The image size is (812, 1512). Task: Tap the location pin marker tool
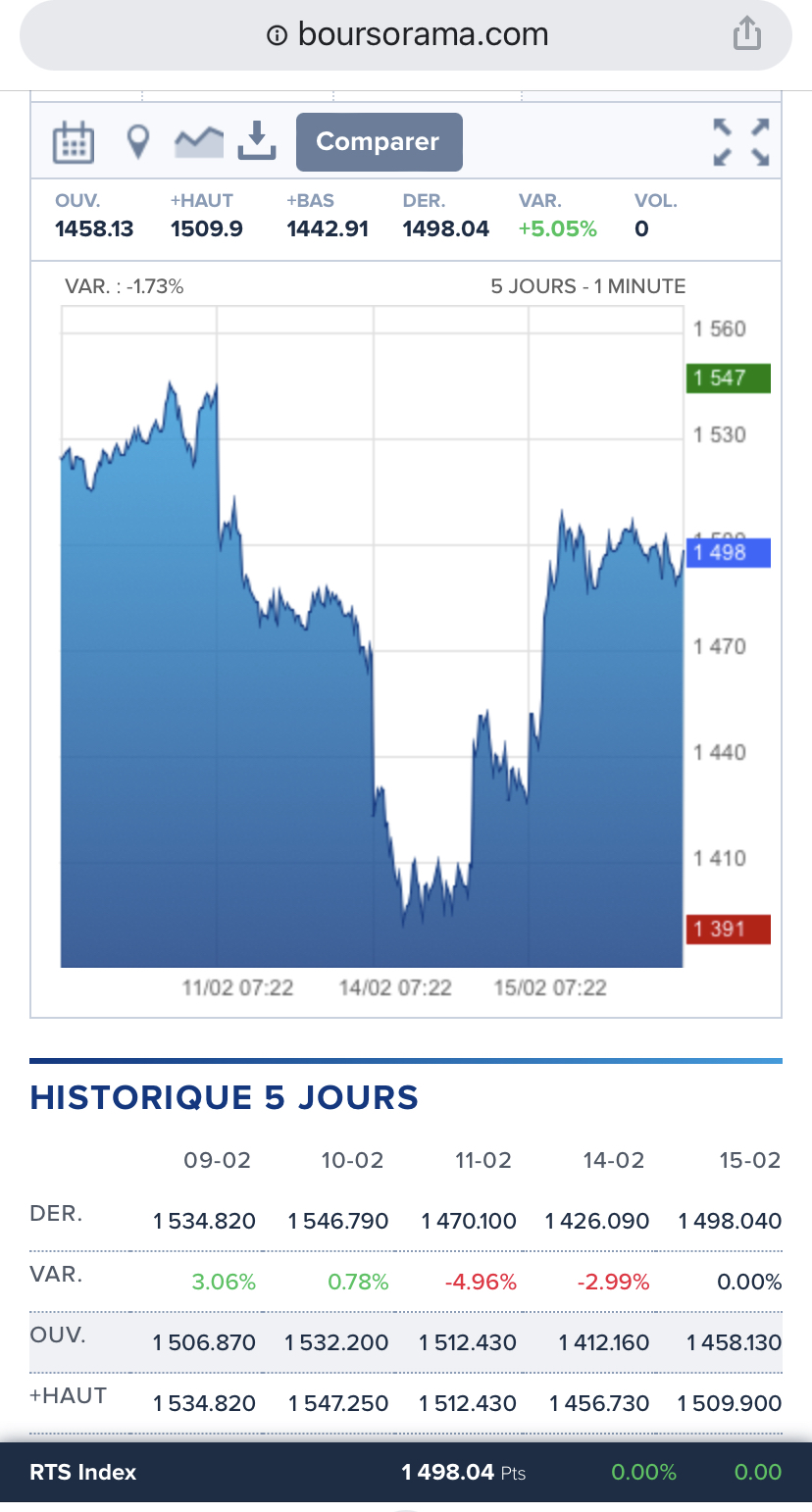click(x=138, y=142)
